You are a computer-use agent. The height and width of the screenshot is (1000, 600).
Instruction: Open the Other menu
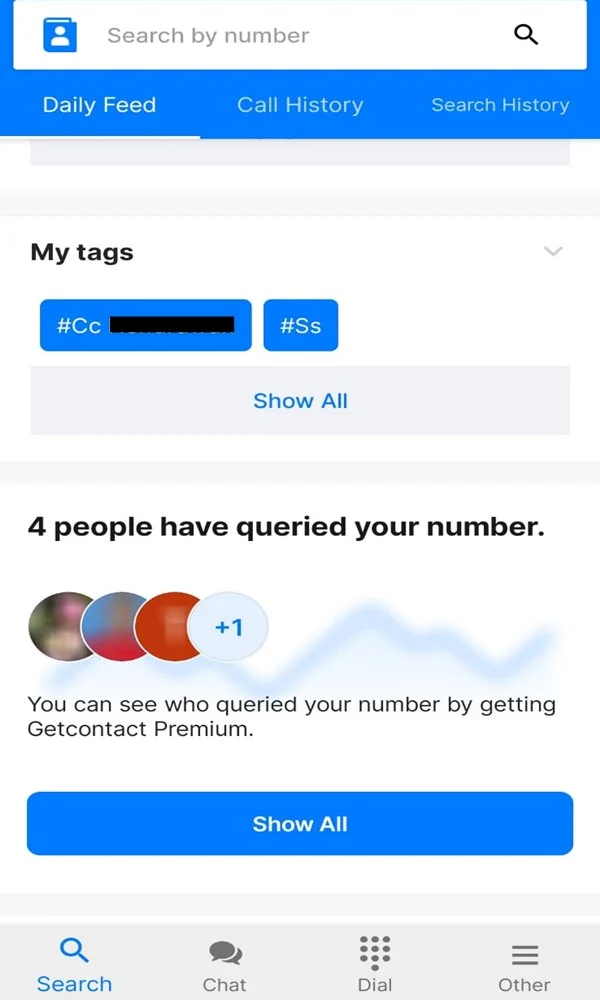point(524,965)
